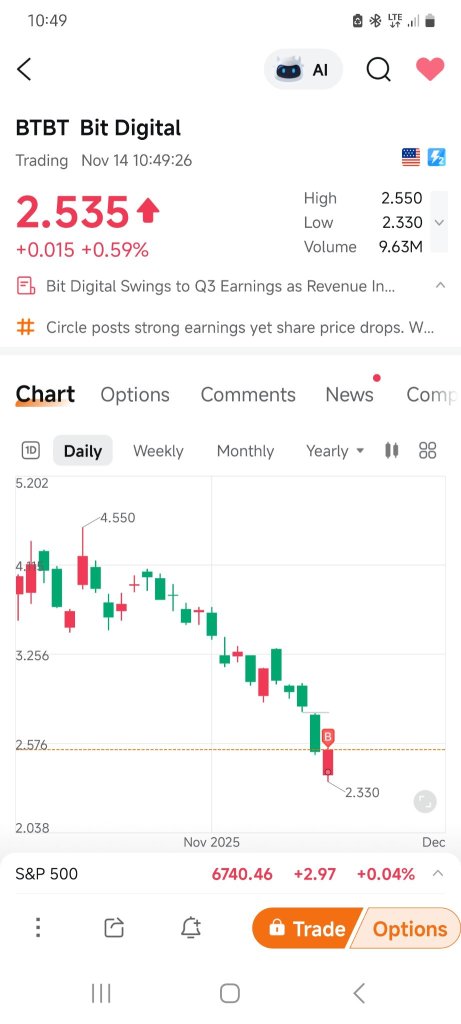Expand the chart to full screen
Screen dimensions: 461x1024
(425, 801)
